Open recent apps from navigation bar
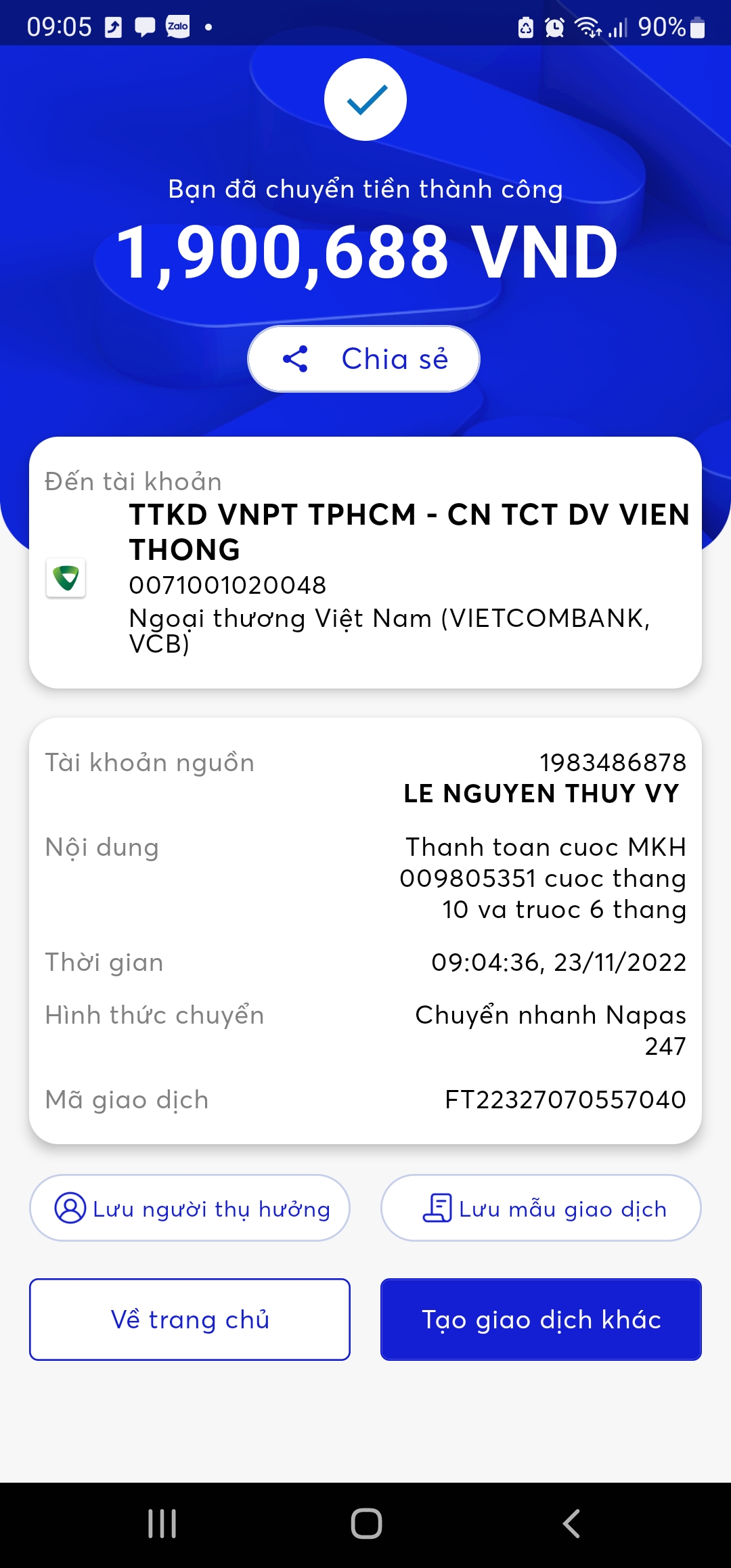Screen dimensions: 731x1568 [162, 1523]
